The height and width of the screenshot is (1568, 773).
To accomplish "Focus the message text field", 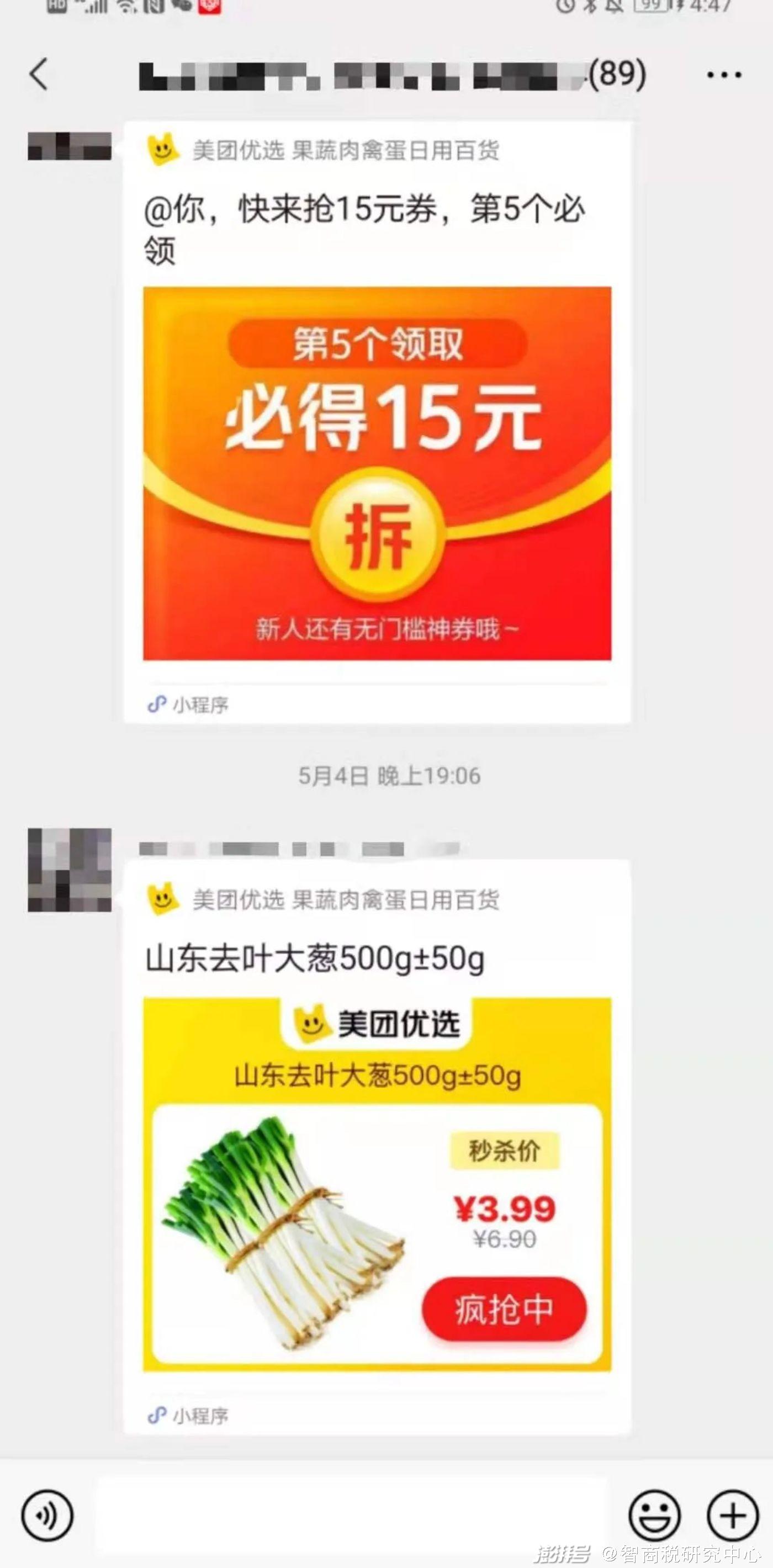I will tap(352, 1516).
